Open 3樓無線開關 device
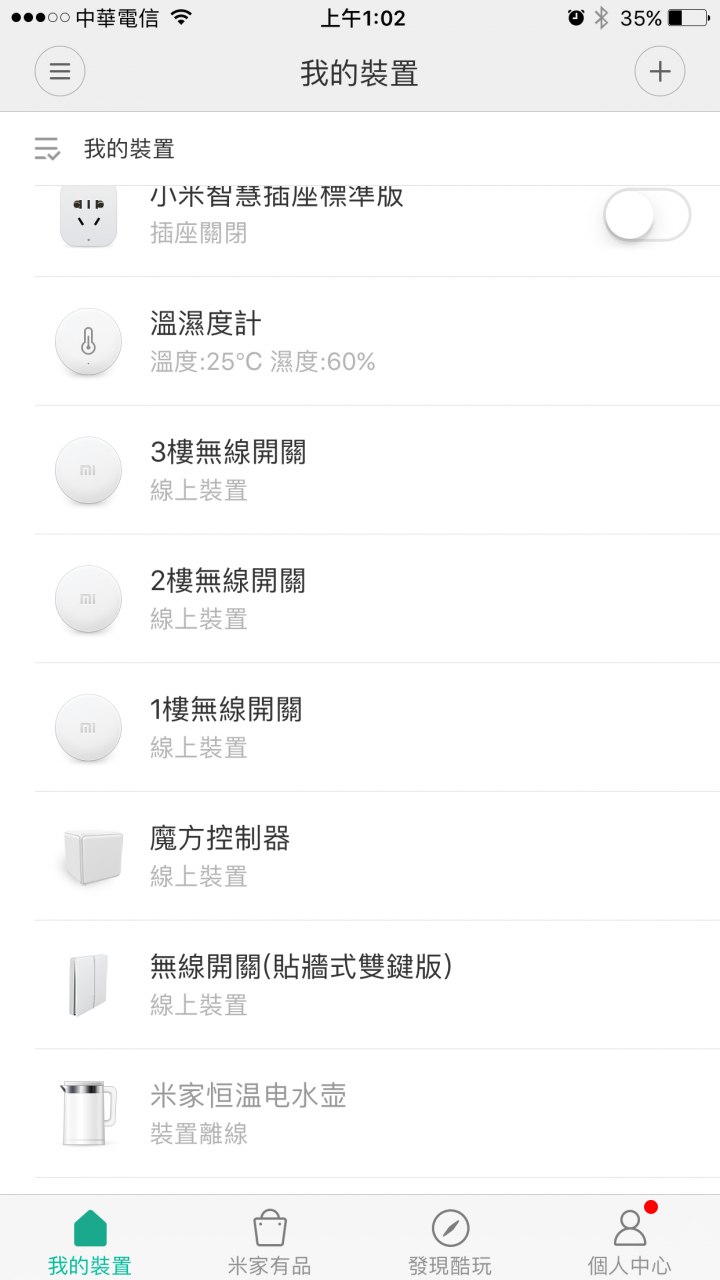Viewport: 720px width, 1280px height. [x=377, y=470]
